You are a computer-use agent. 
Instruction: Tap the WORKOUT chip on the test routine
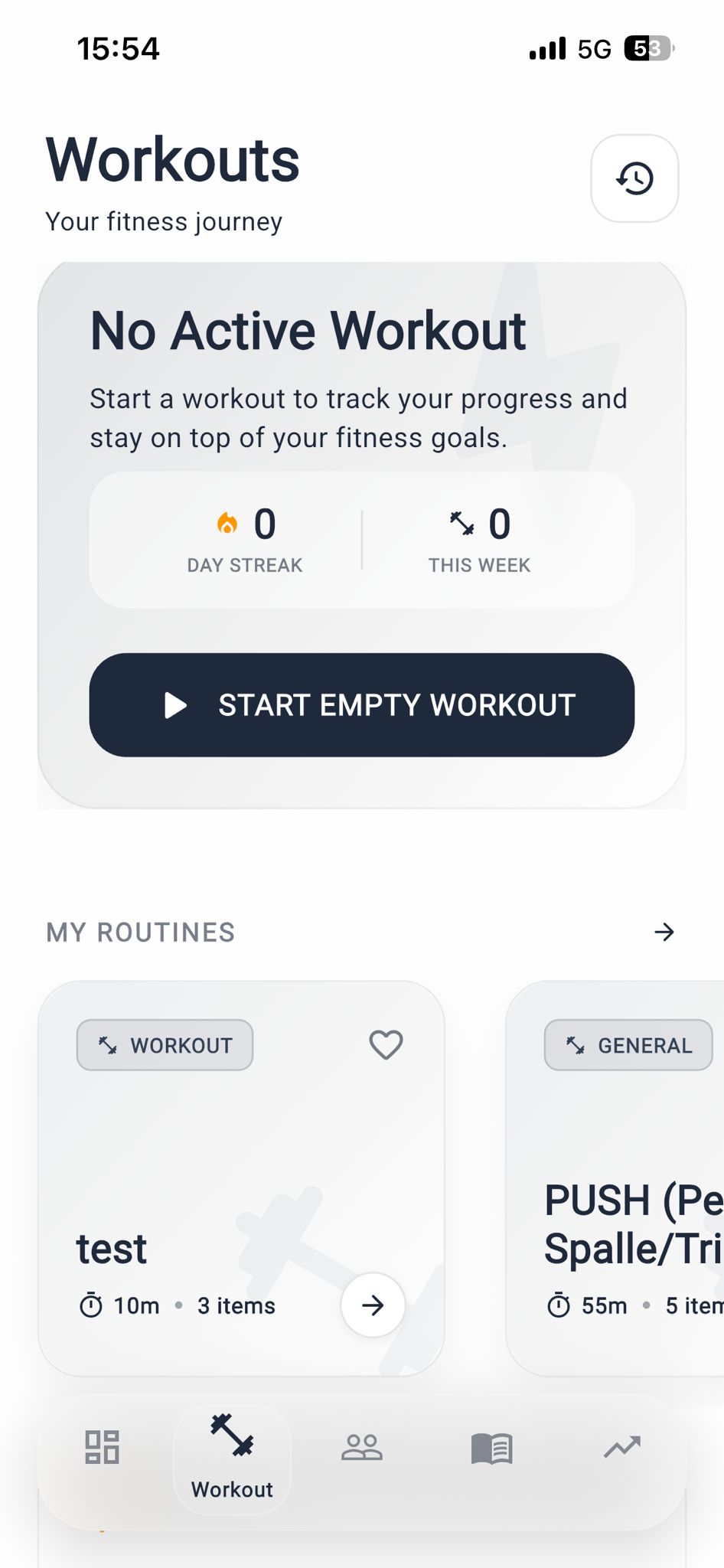165,1044
